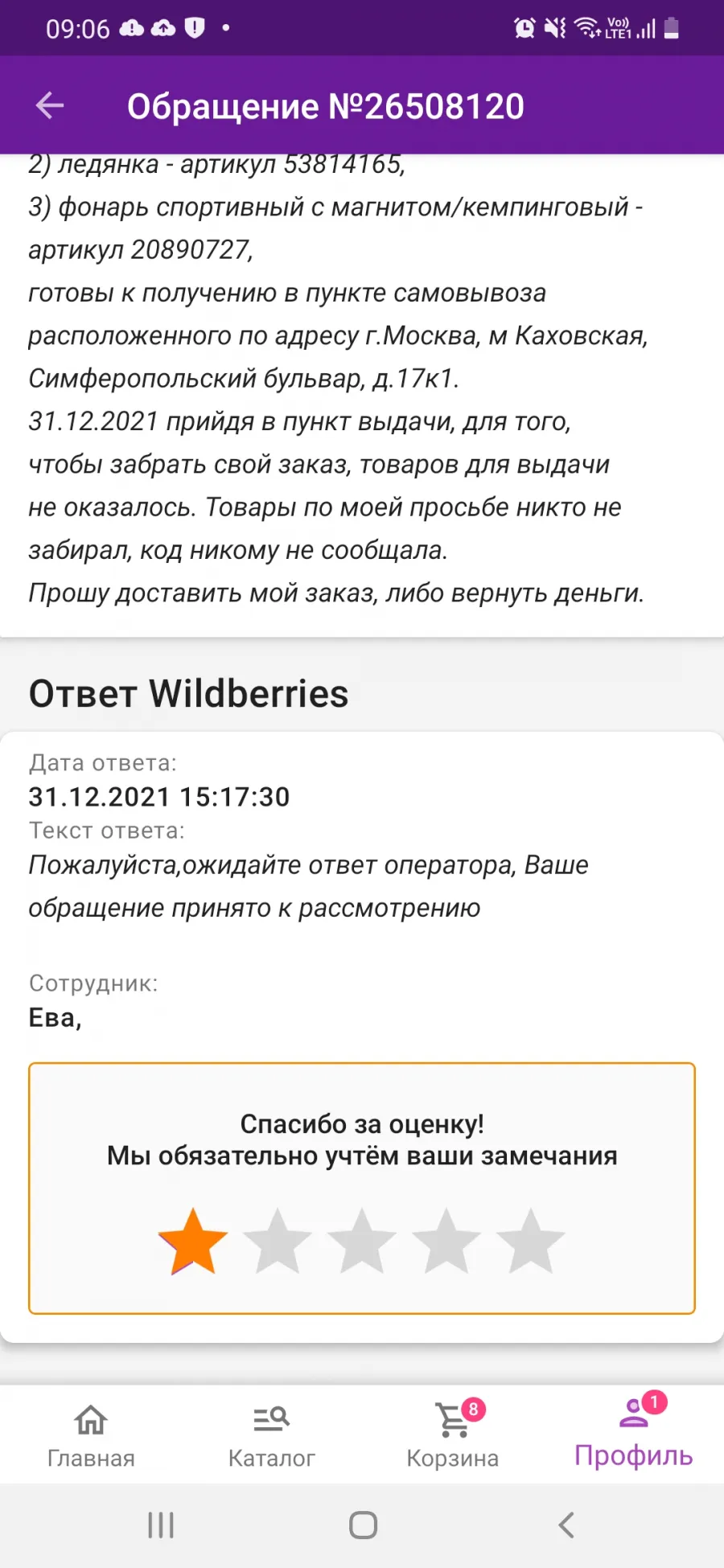Go back from the Обращение screen
724x1568 pixels.
pos(50,105)
